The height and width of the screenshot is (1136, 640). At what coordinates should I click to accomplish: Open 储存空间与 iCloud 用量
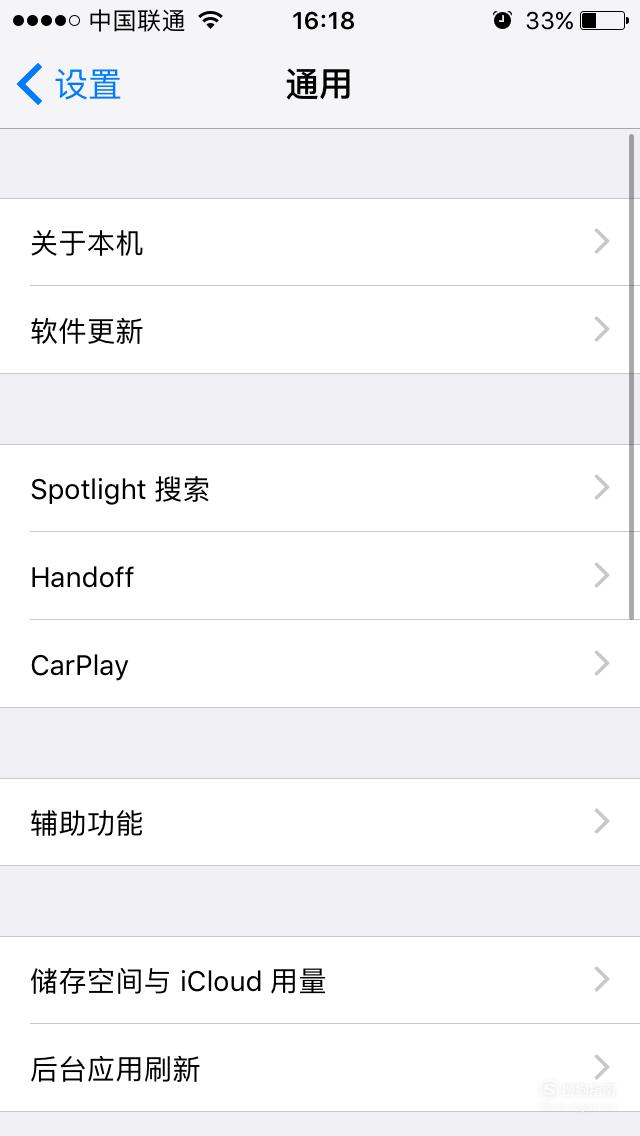[x=320, y=980]
